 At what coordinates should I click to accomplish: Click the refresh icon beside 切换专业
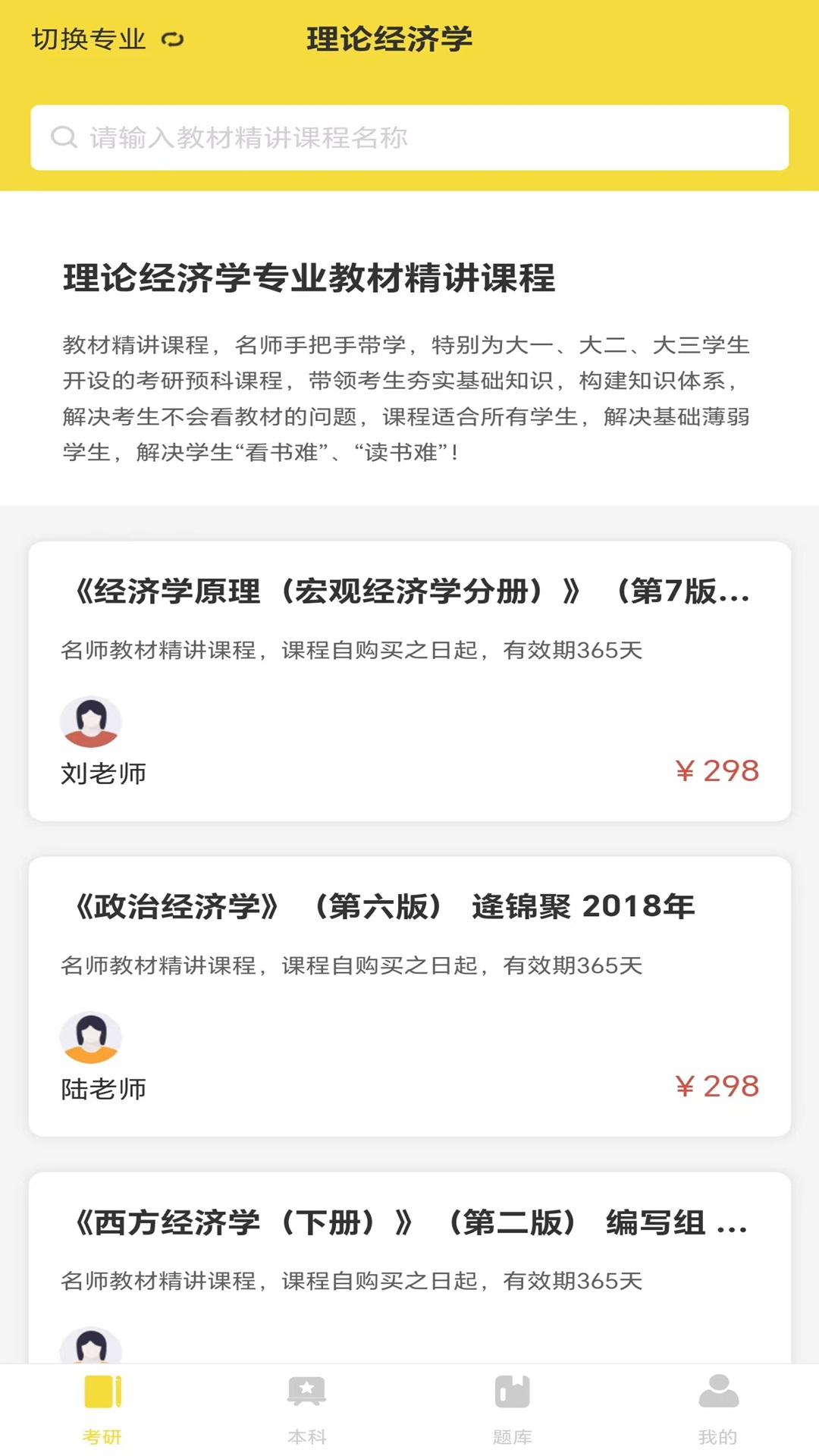tap(174, 38)
